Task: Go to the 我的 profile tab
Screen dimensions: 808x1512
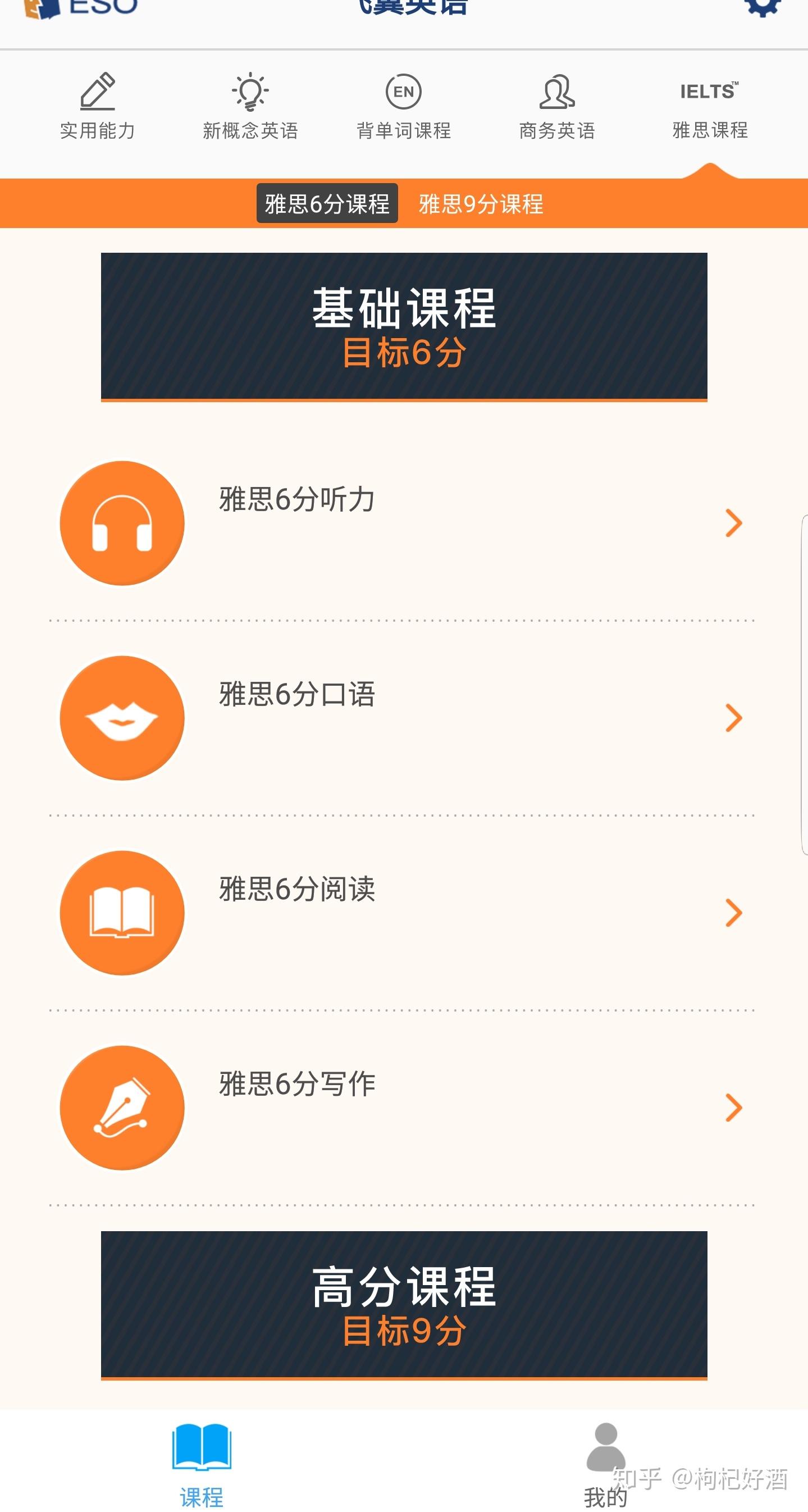Action: point(605,1465)
